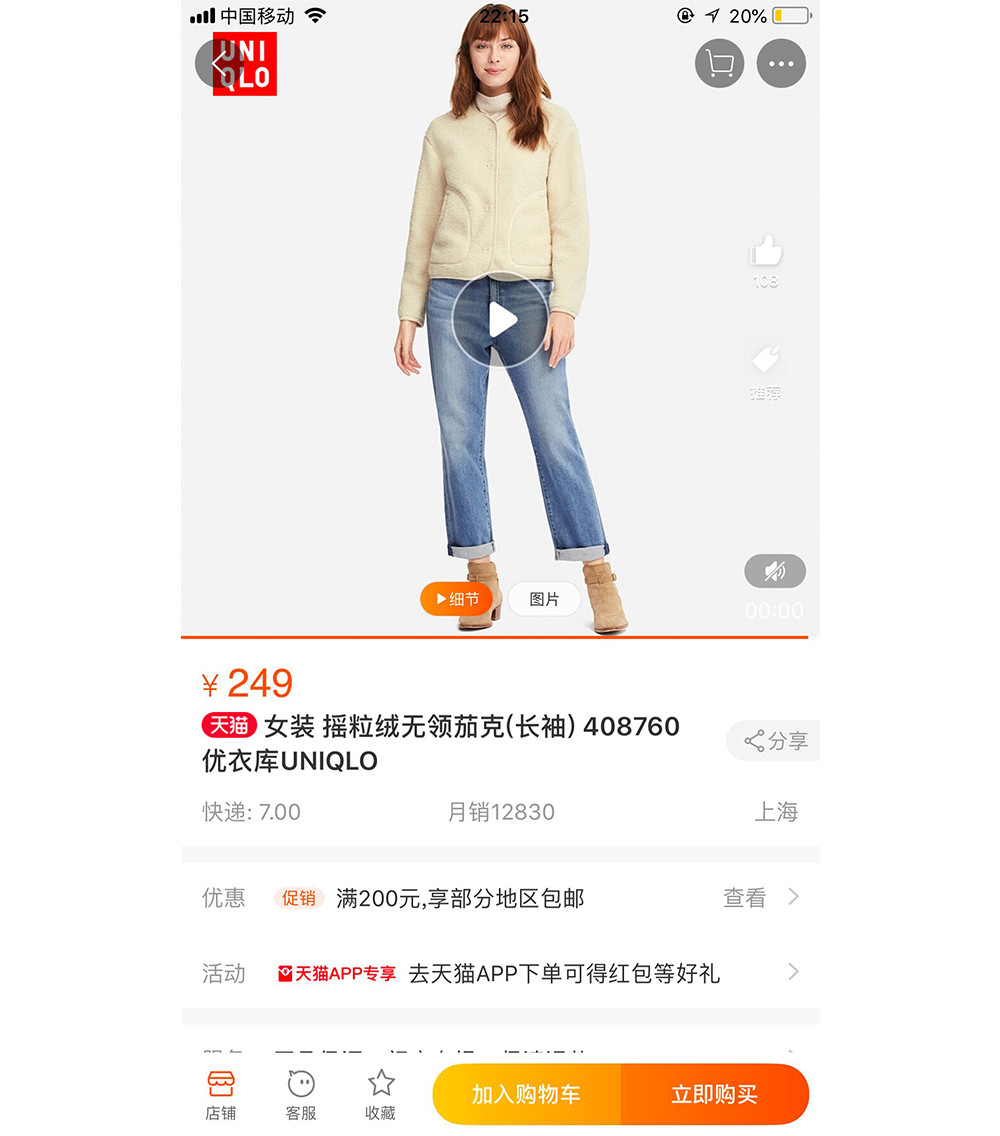Tap the 推荐 tag icon
Viewport: 1000px width, 1136px height.
click(765, 361)
